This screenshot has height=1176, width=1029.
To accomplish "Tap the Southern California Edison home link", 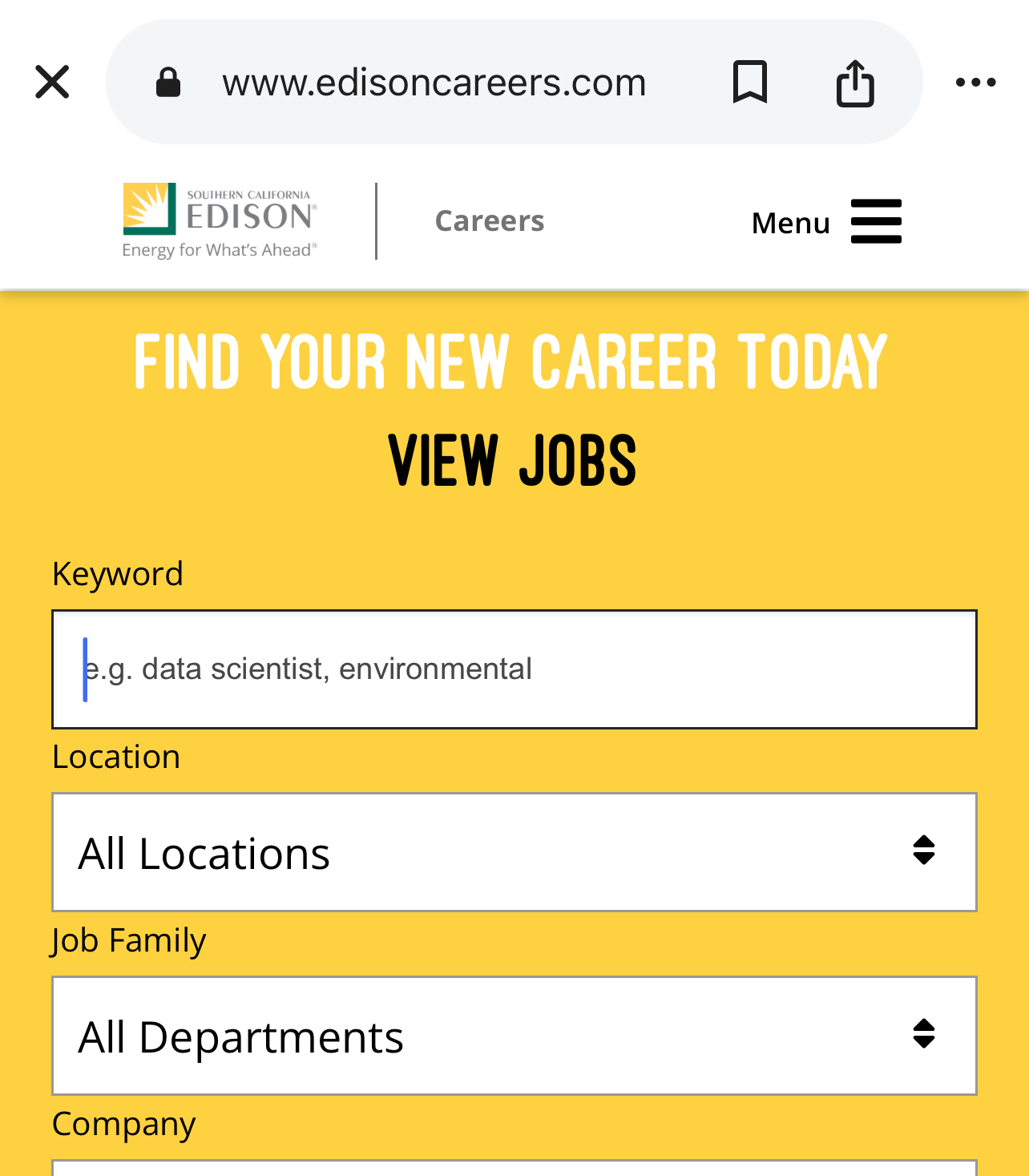I will click(x=220, y=220).
